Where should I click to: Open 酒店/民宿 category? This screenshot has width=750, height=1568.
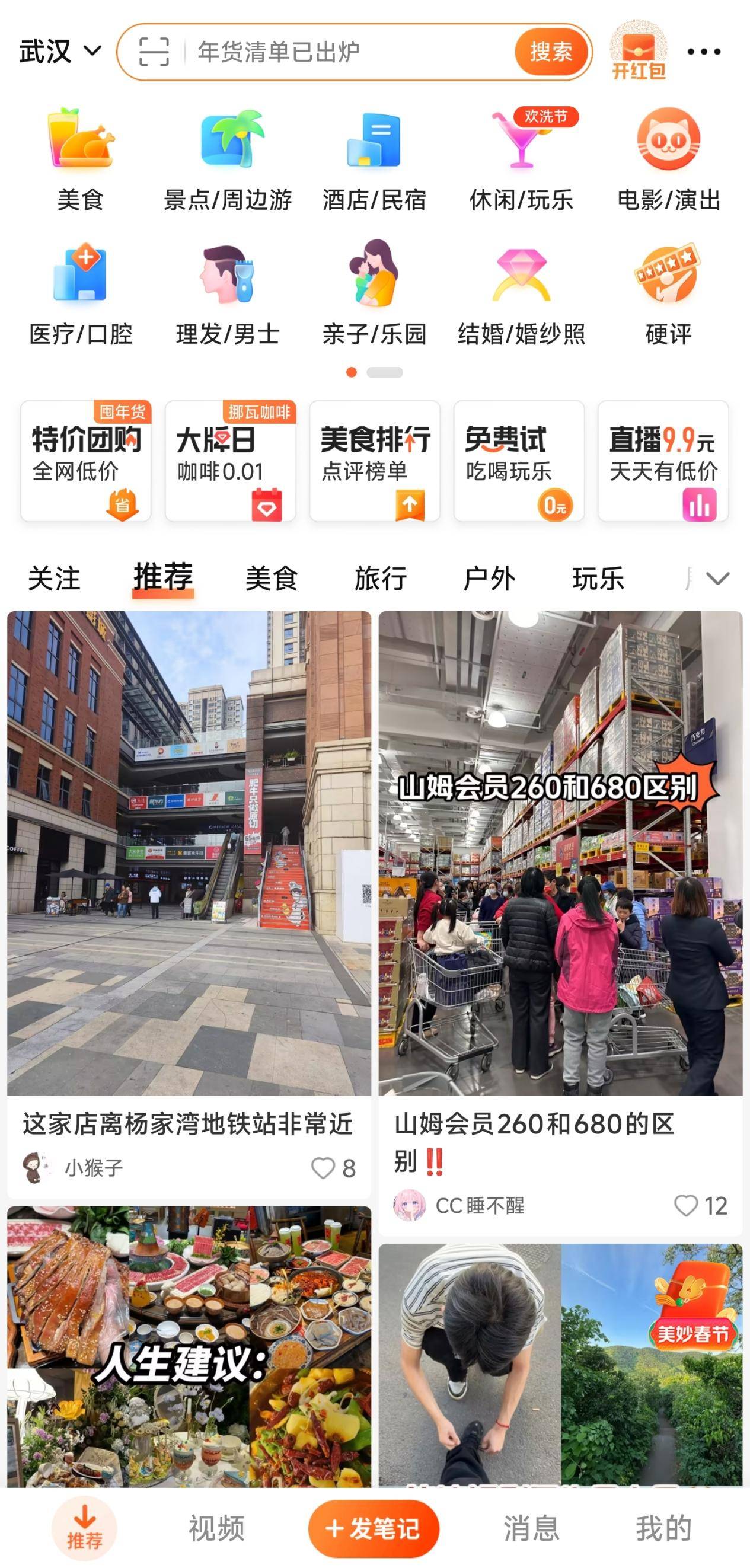pyautogui.click(x=374, y=159)
